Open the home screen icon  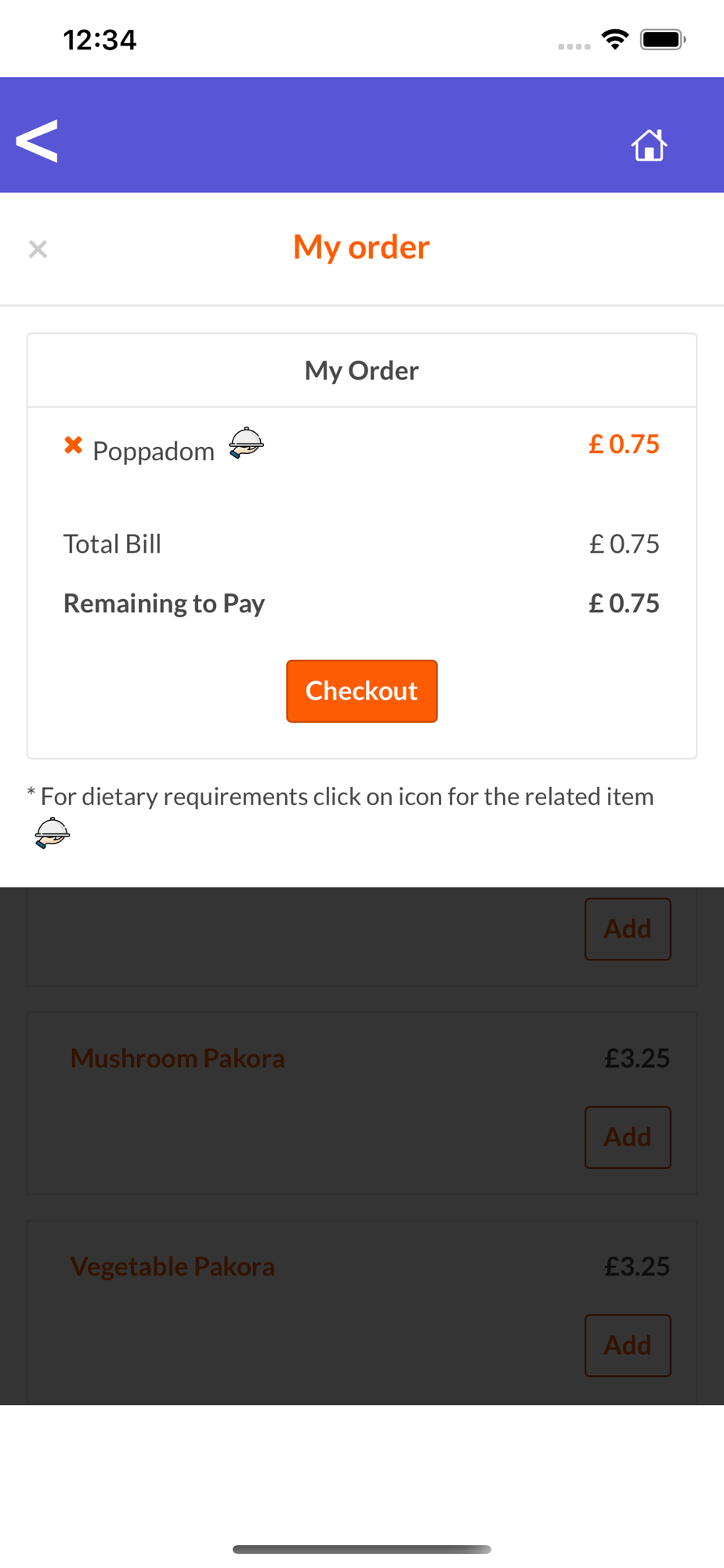(649, 145)
